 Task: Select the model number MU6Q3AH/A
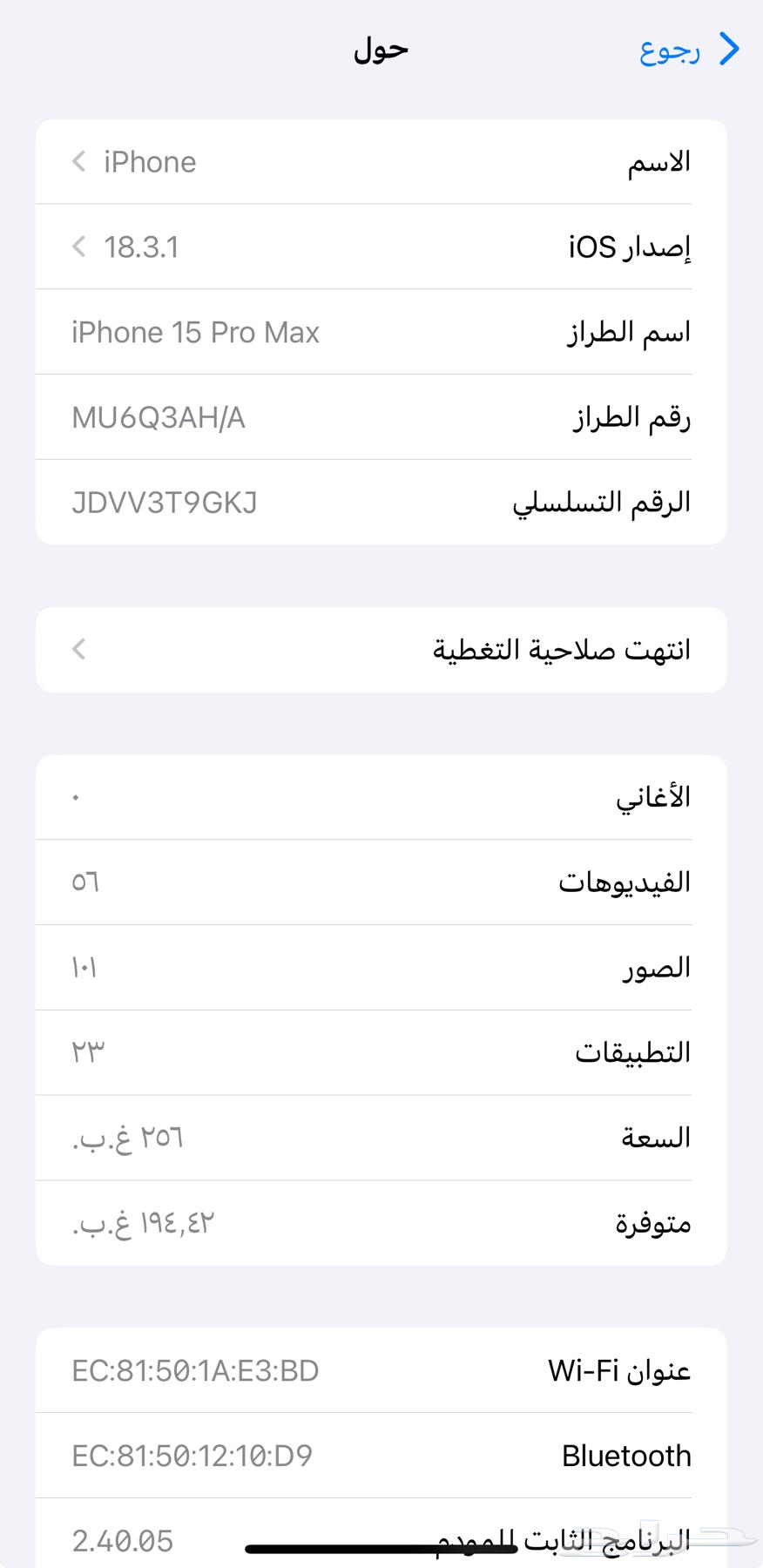(x=157, y=416)
